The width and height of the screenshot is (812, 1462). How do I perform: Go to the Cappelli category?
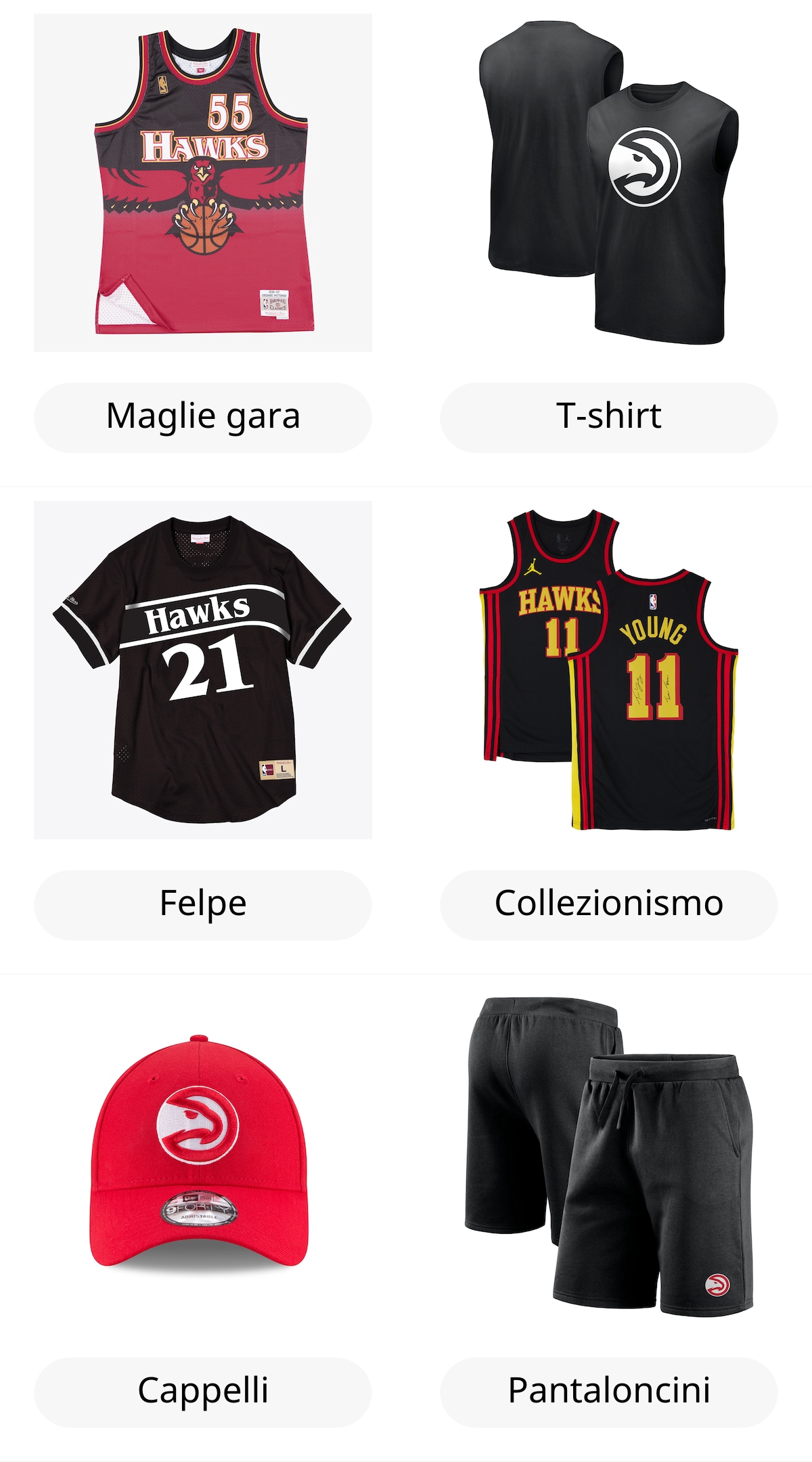(x=203, y=1392)
